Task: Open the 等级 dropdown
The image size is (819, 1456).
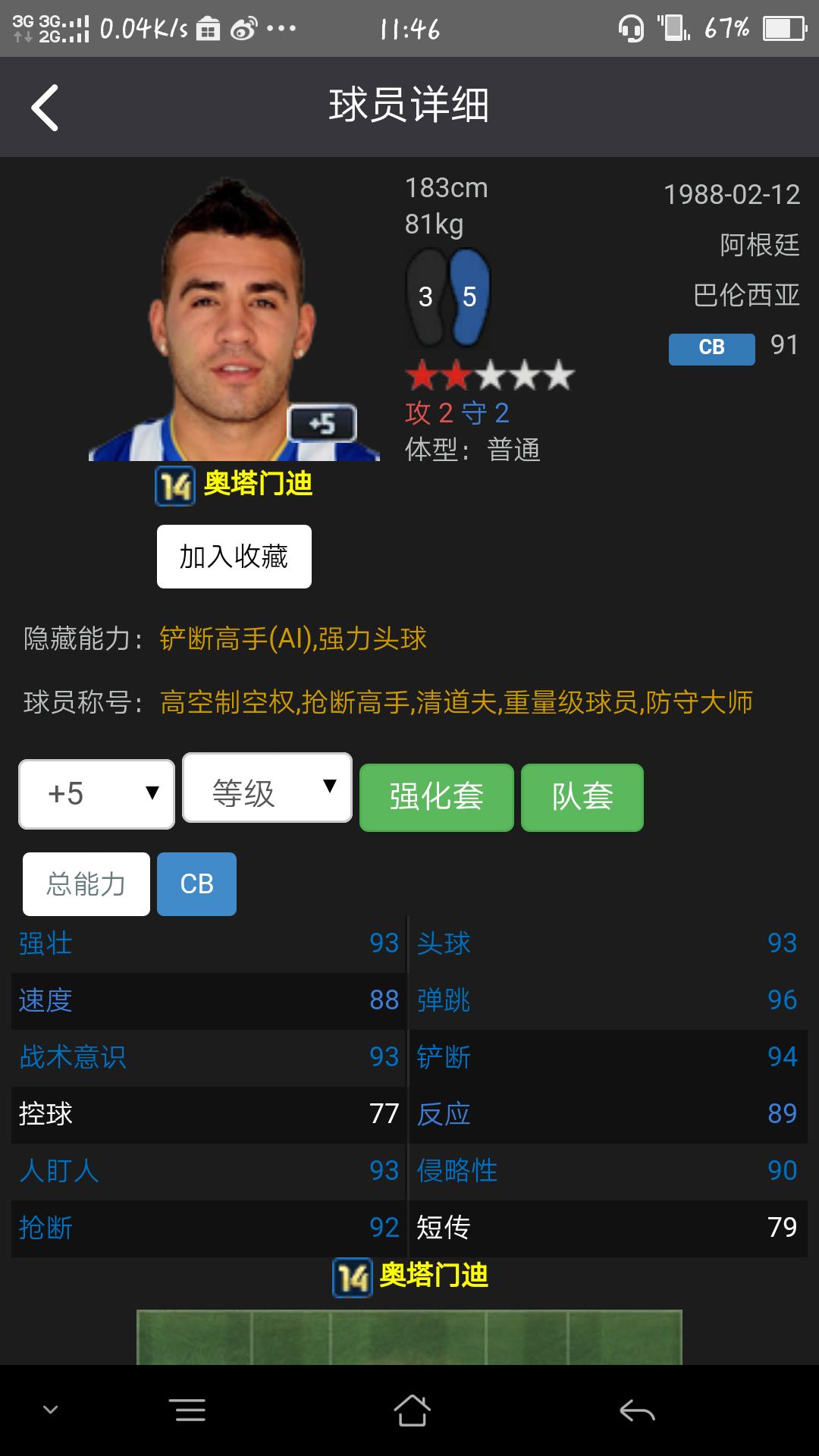Action: [x=265, y=789]
